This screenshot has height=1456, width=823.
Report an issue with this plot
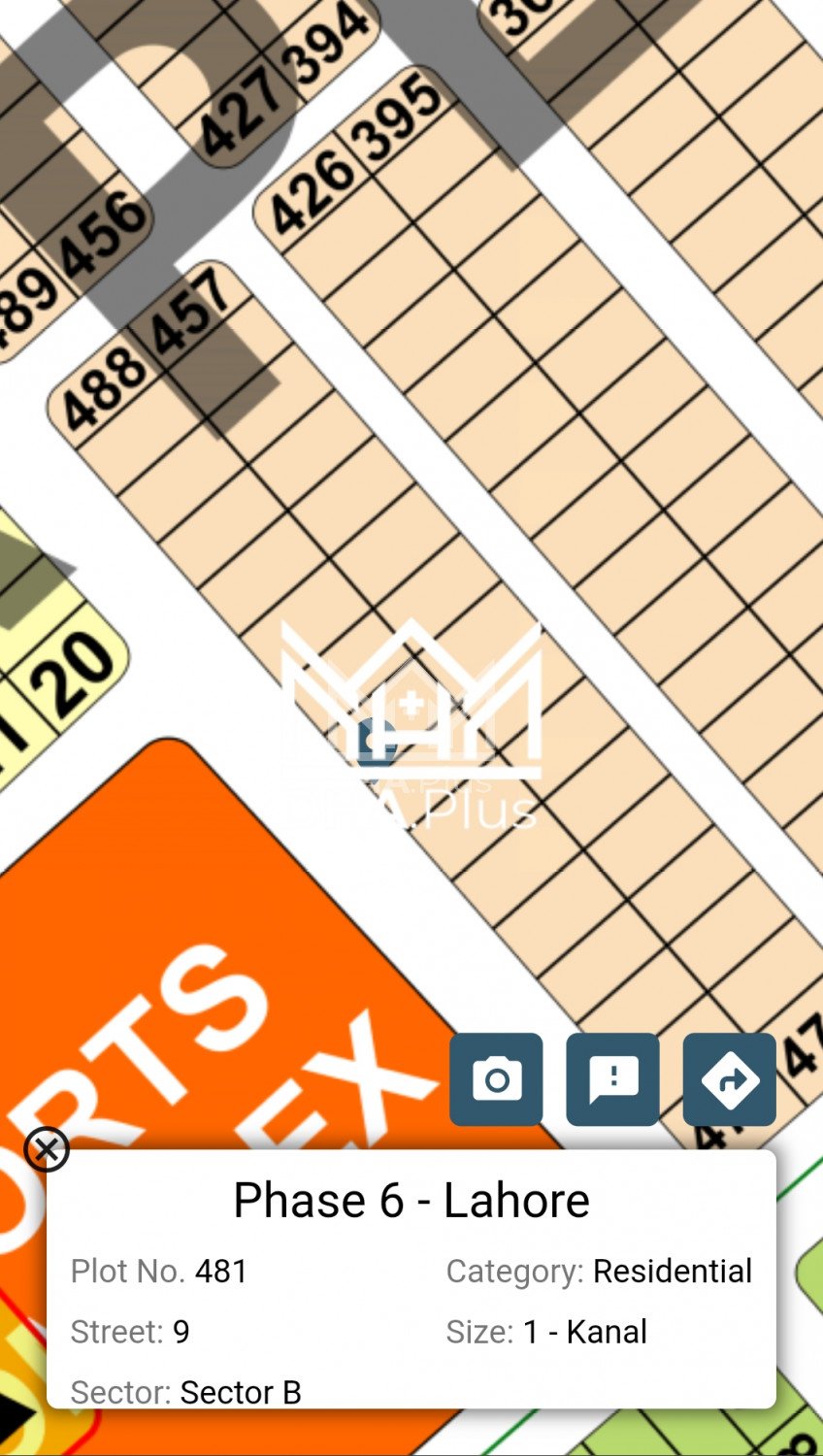(x=612, y=1079)
